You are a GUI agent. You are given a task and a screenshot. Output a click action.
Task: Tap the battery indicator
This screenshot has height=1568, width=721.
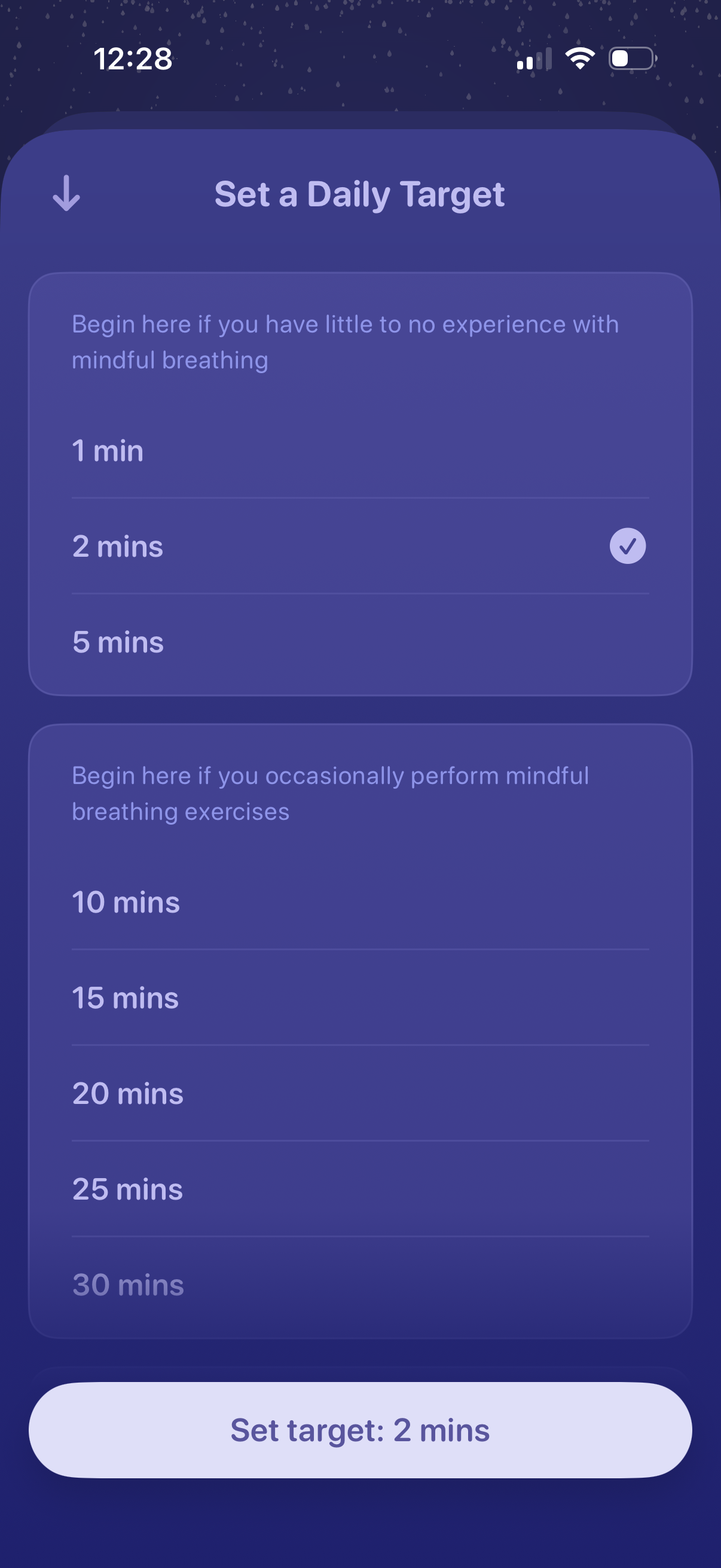(630, 58)
